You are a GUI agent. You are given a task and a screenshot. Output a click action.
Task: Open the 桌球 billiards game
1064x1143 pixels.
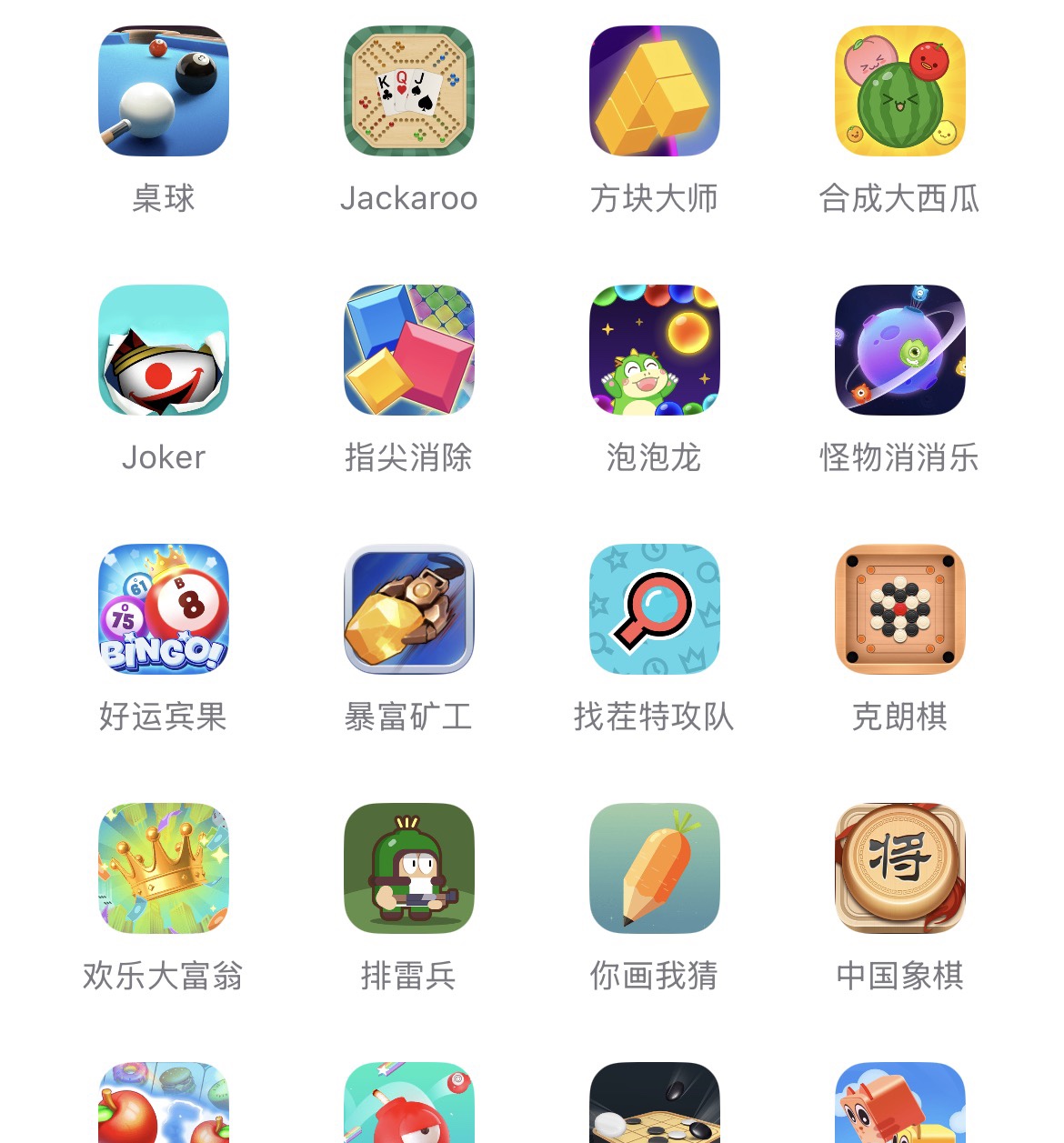(164, 91)
